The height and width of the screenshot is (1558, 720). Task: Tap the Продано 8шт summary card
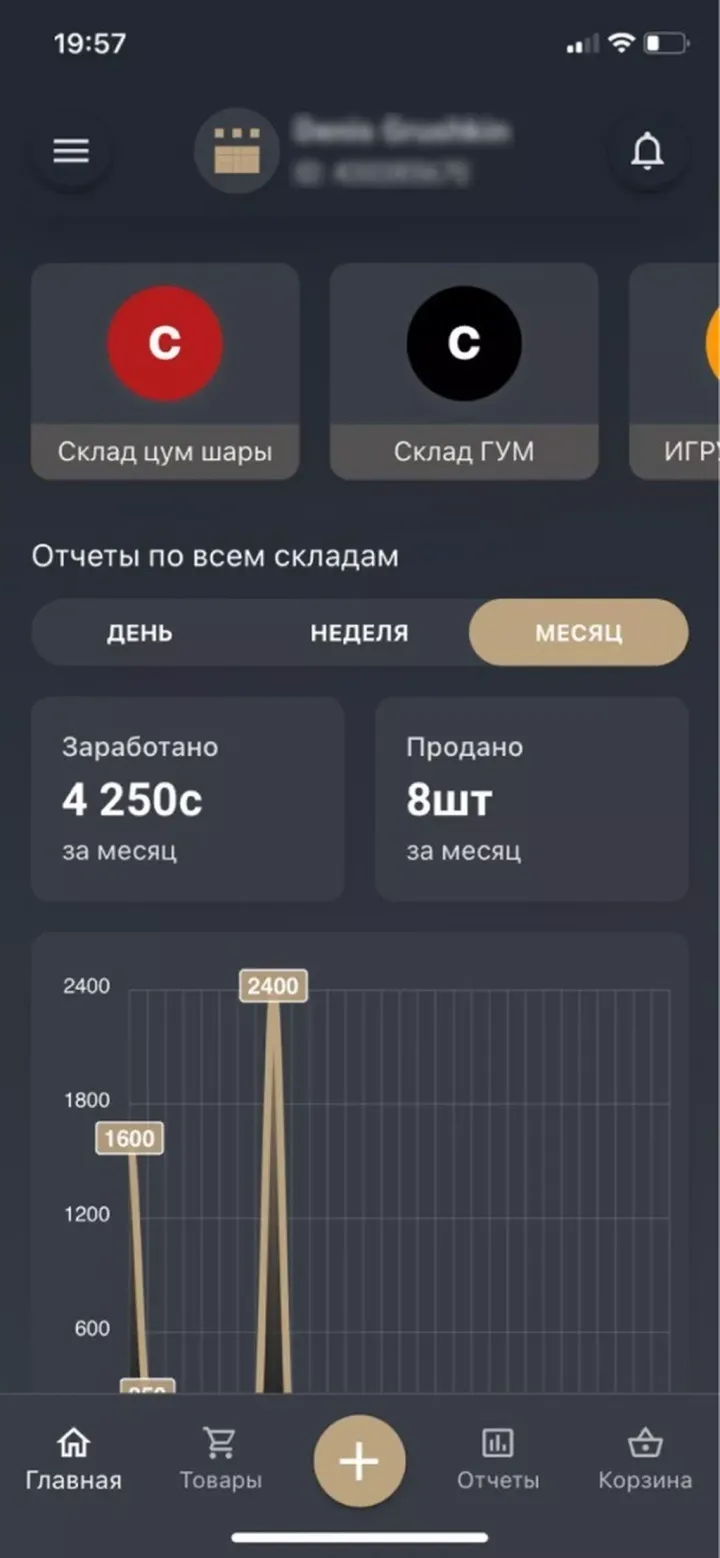point(532,798)
